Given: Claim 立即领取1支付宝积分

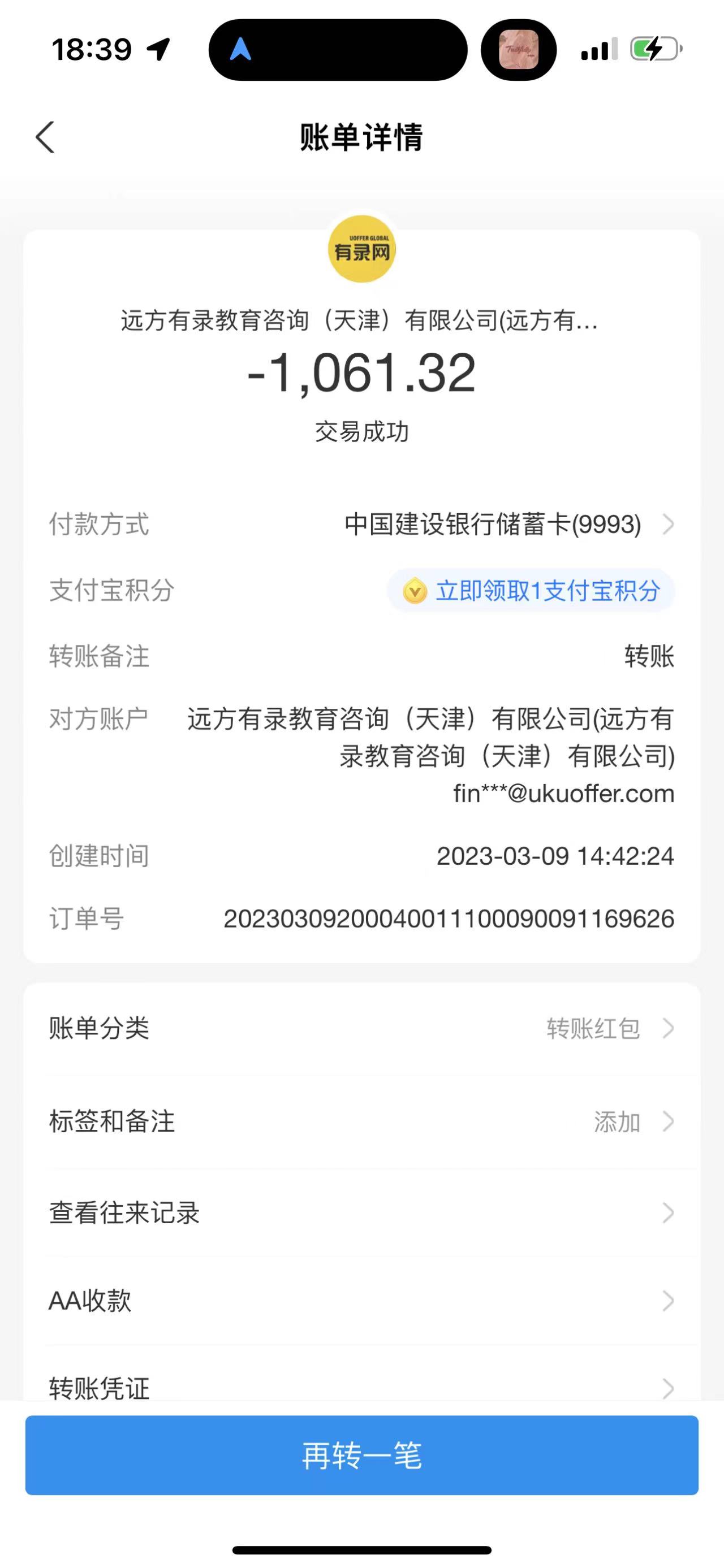Looking at the screenshot, I should click(x=531, y=591).
